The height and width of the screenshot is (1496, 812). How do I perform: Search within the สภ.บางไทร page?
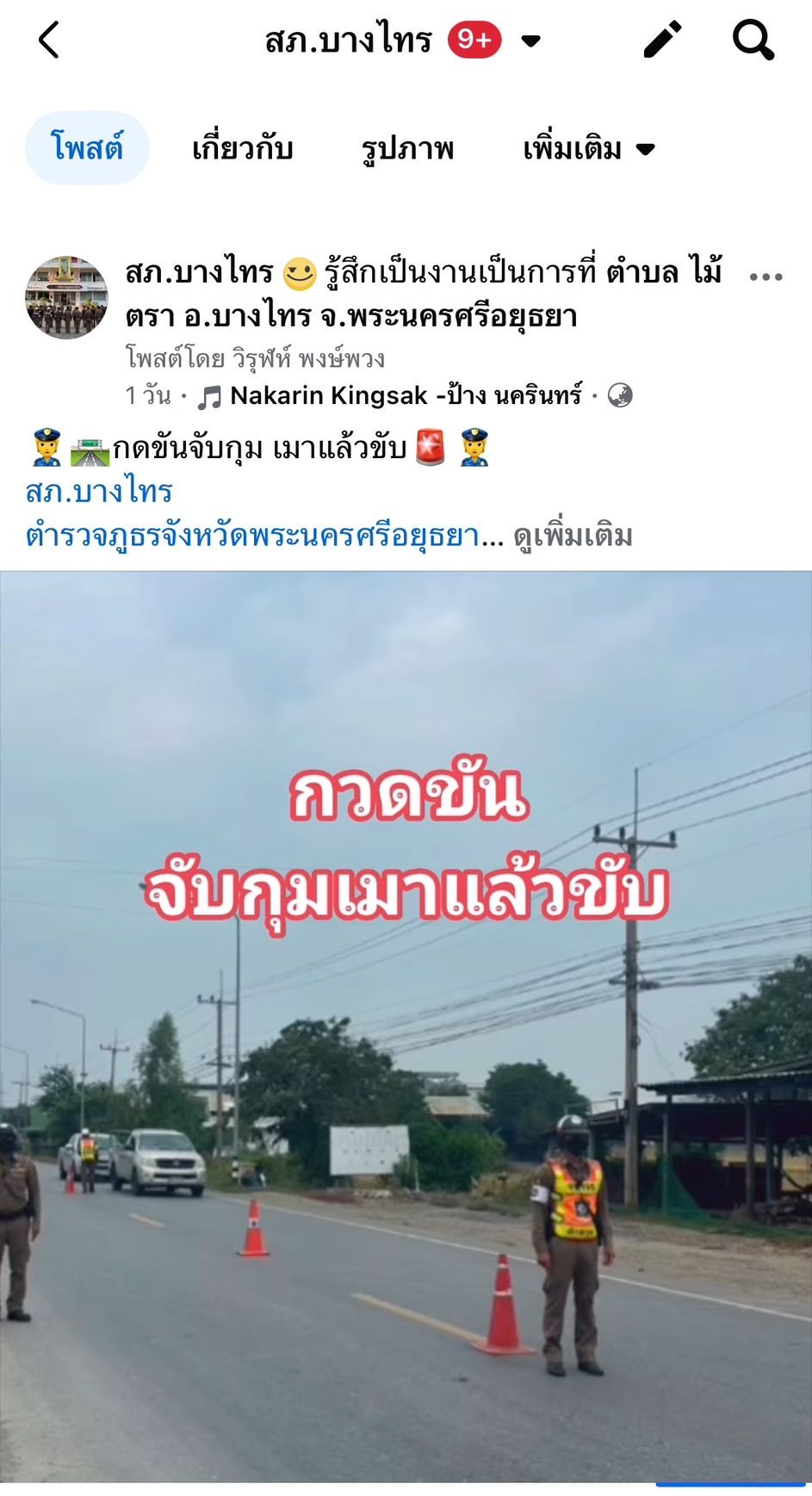coord(753,40)
